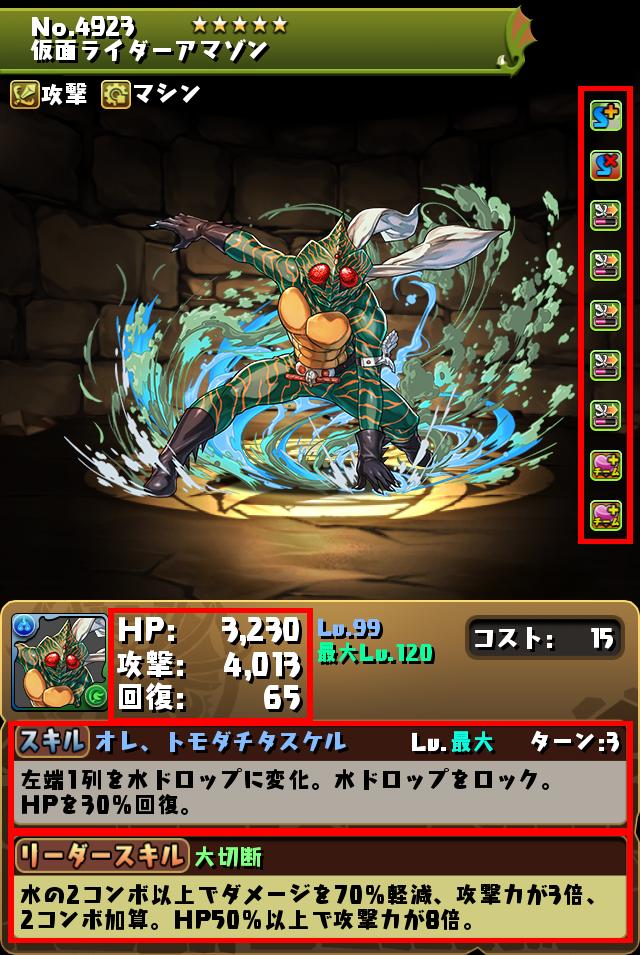
Task: Open the blue skill boost awakening icon
Action: (605, 116)
